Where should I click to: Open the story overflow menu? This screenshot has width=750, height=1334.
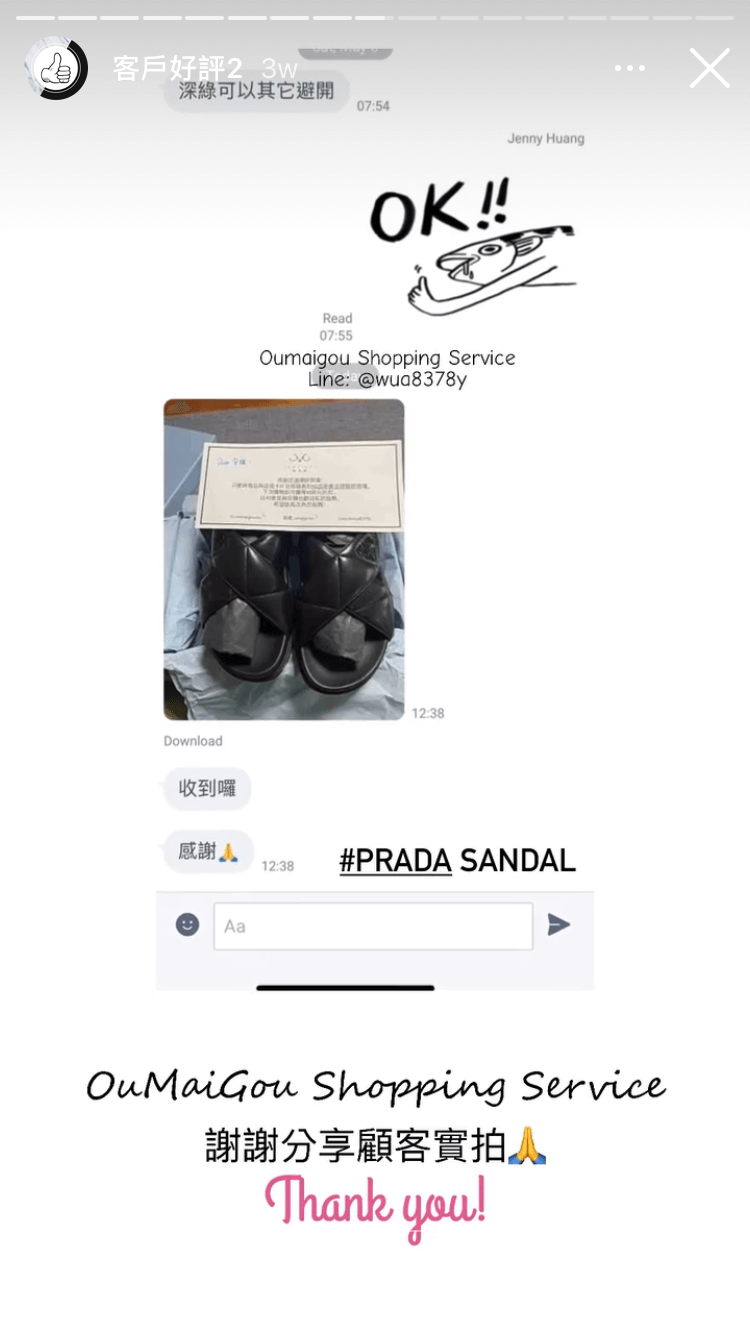tap(630, 68)
